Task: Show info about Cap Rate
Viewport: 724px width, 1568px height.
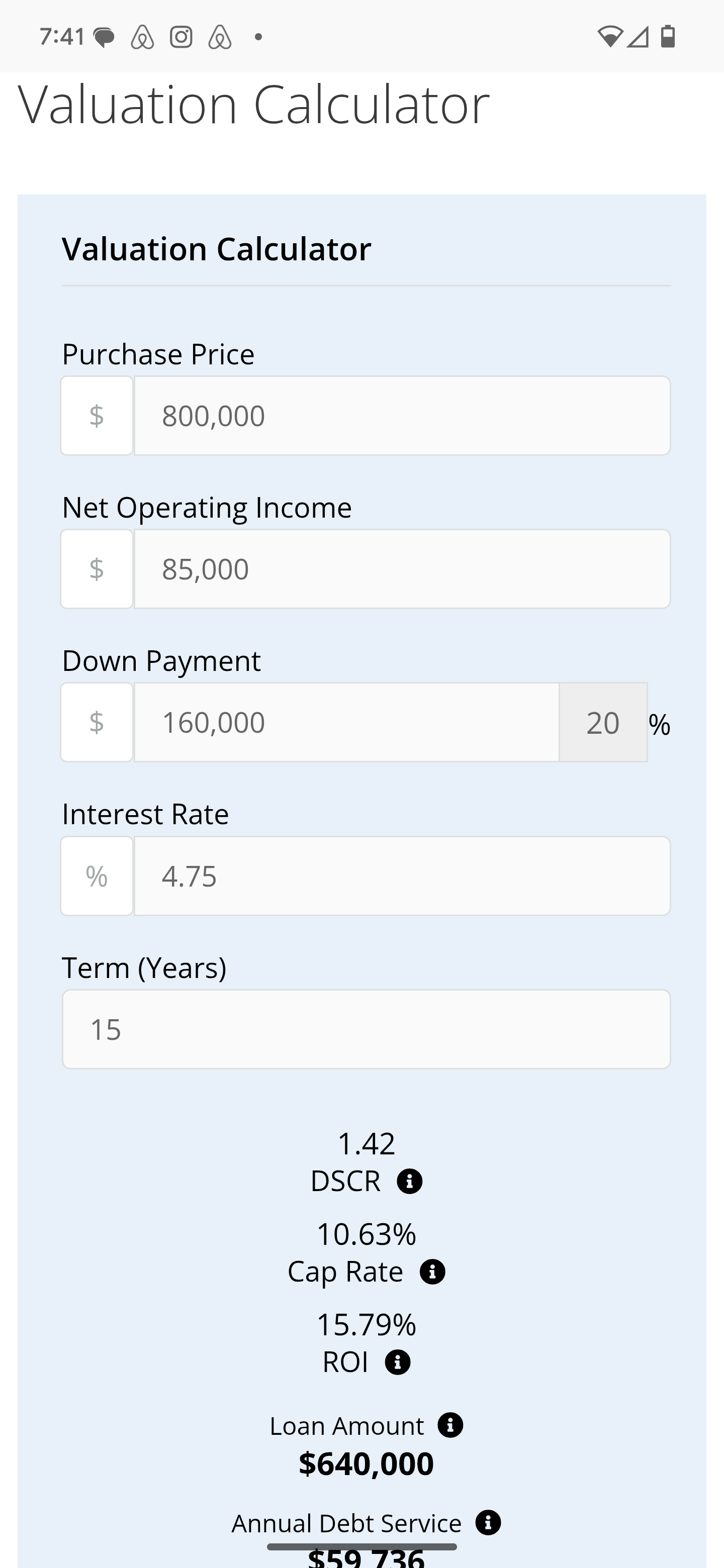Action: pos(432,1272)
